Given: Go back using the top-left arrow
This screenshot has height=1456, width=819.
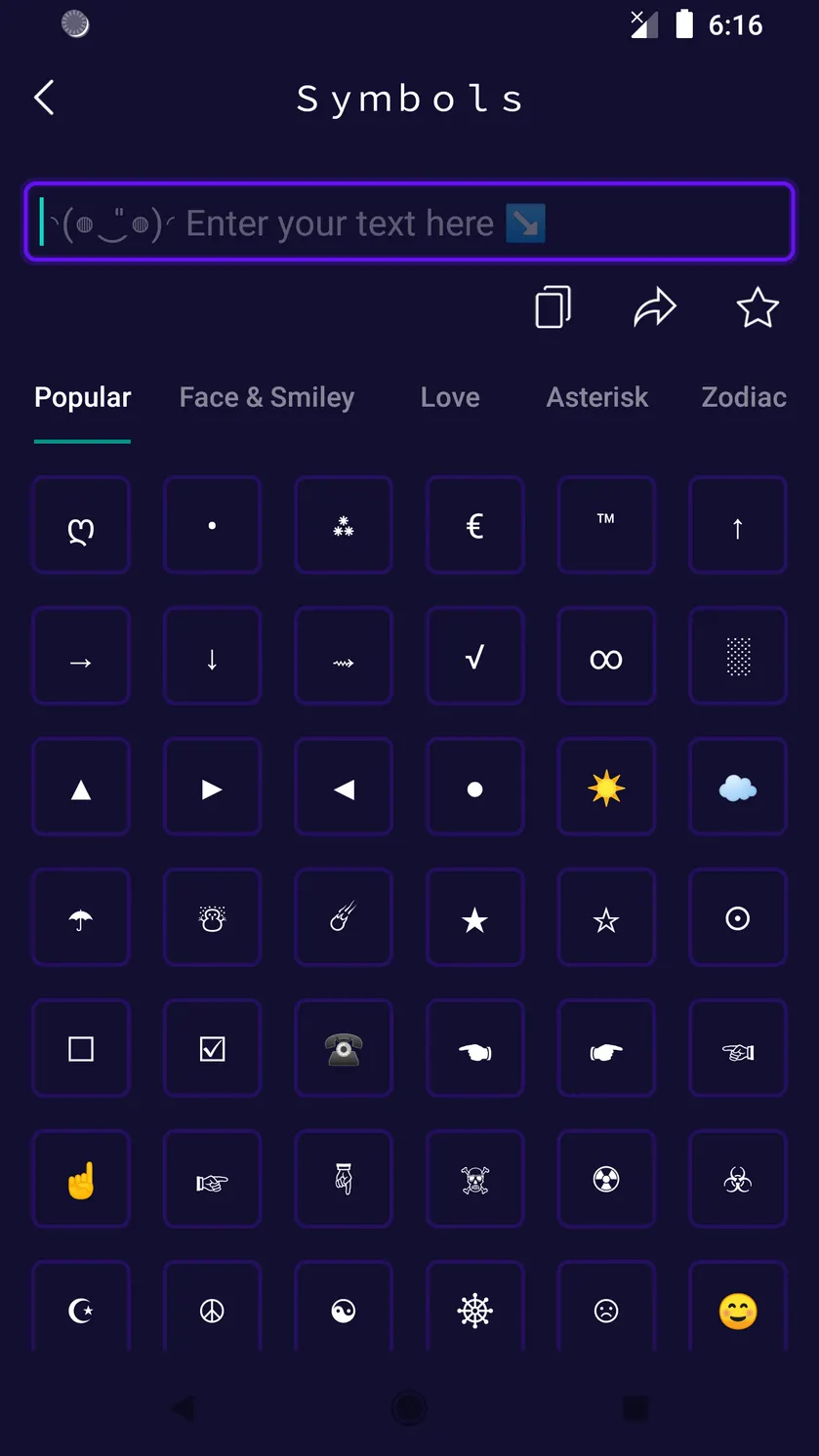Looking at the screenshot, I should 45,98.
